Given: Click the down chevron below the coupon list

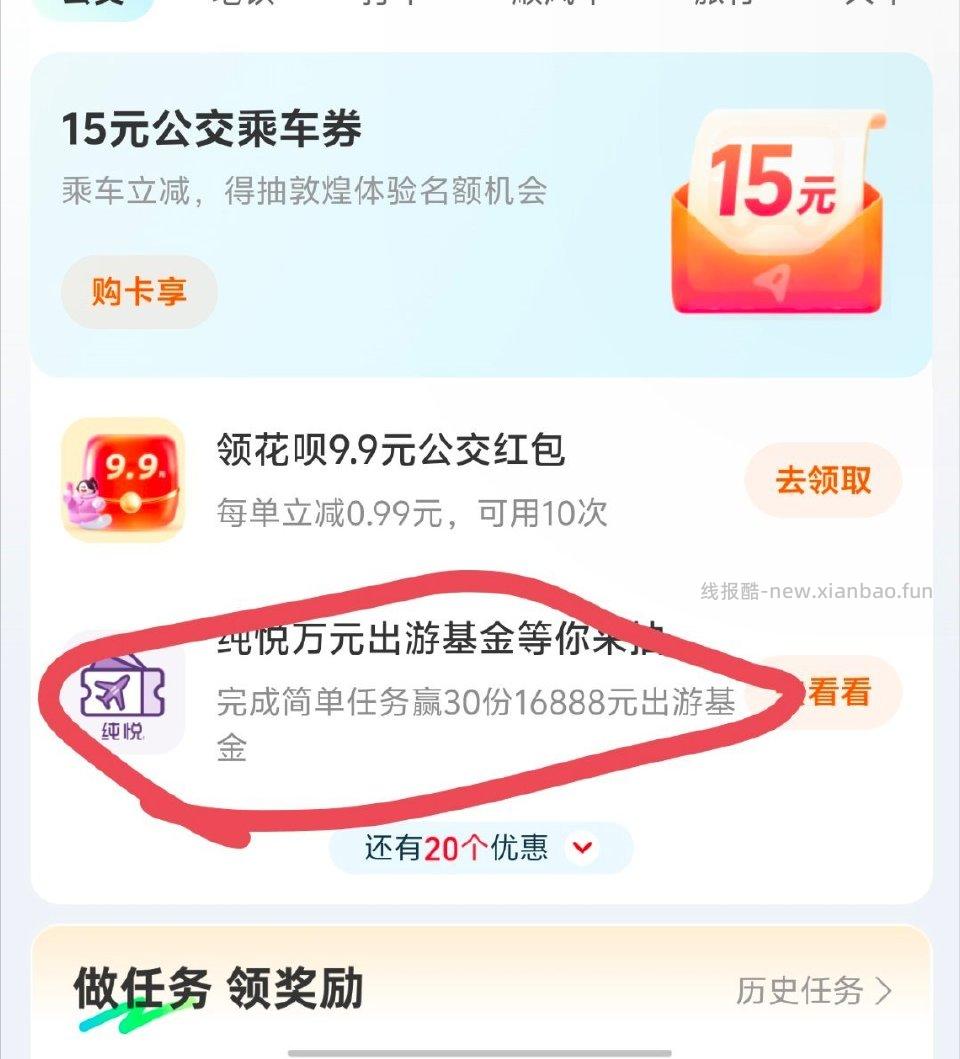Looking at the screenshot, I should [x=578, y=848].
